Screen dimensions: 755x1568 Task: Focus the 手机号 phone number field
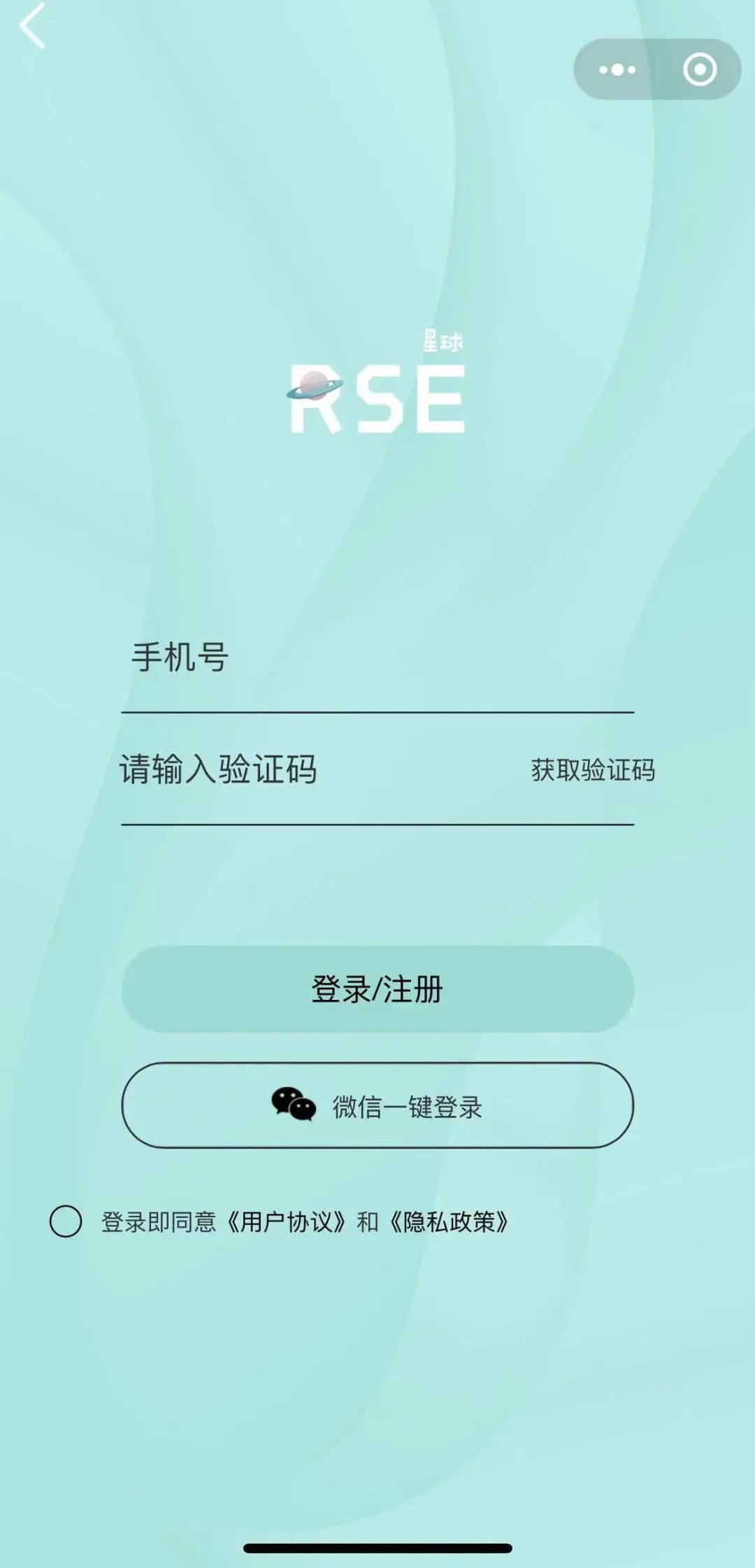[377, 658]
